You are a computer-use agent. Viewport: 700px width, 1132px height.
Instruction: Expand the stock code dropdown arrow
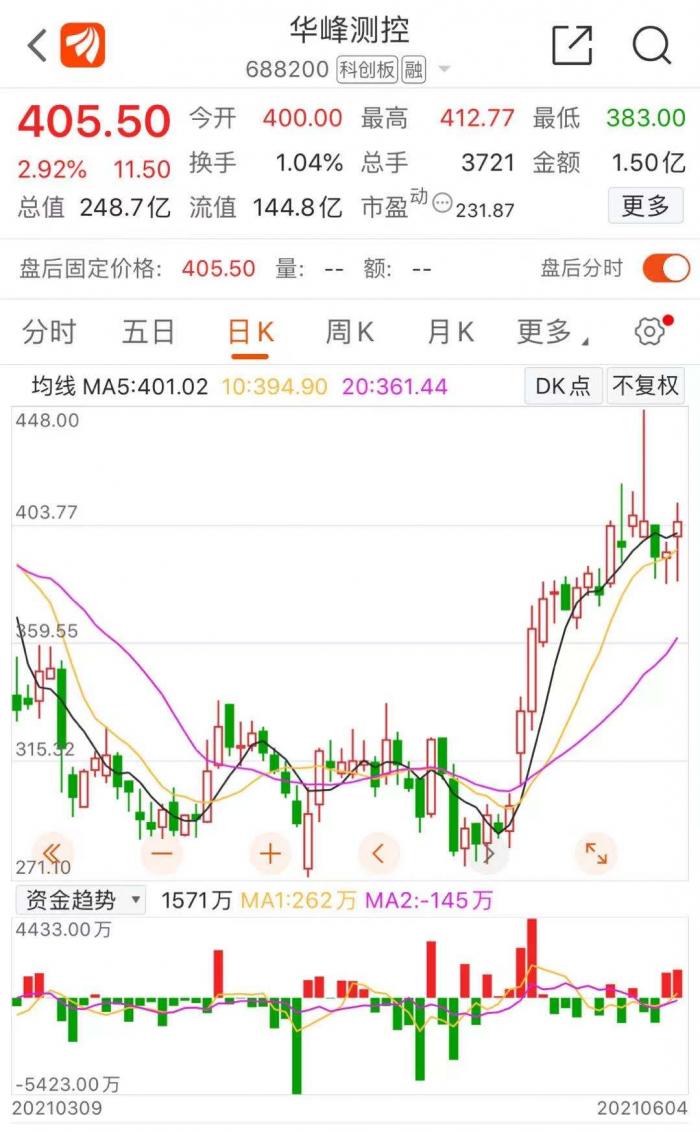(x=444, y=70)
